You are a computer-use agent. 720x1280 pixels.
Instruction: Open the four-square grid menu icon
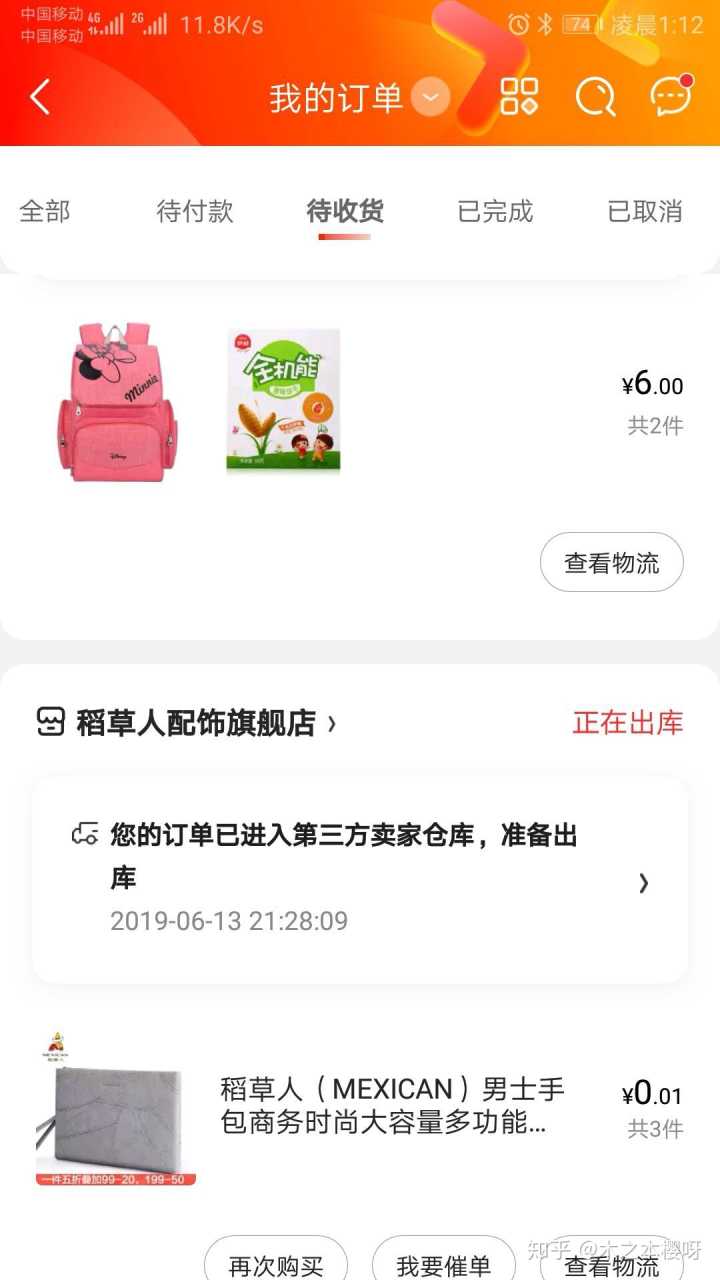click(x=519, y=97)
